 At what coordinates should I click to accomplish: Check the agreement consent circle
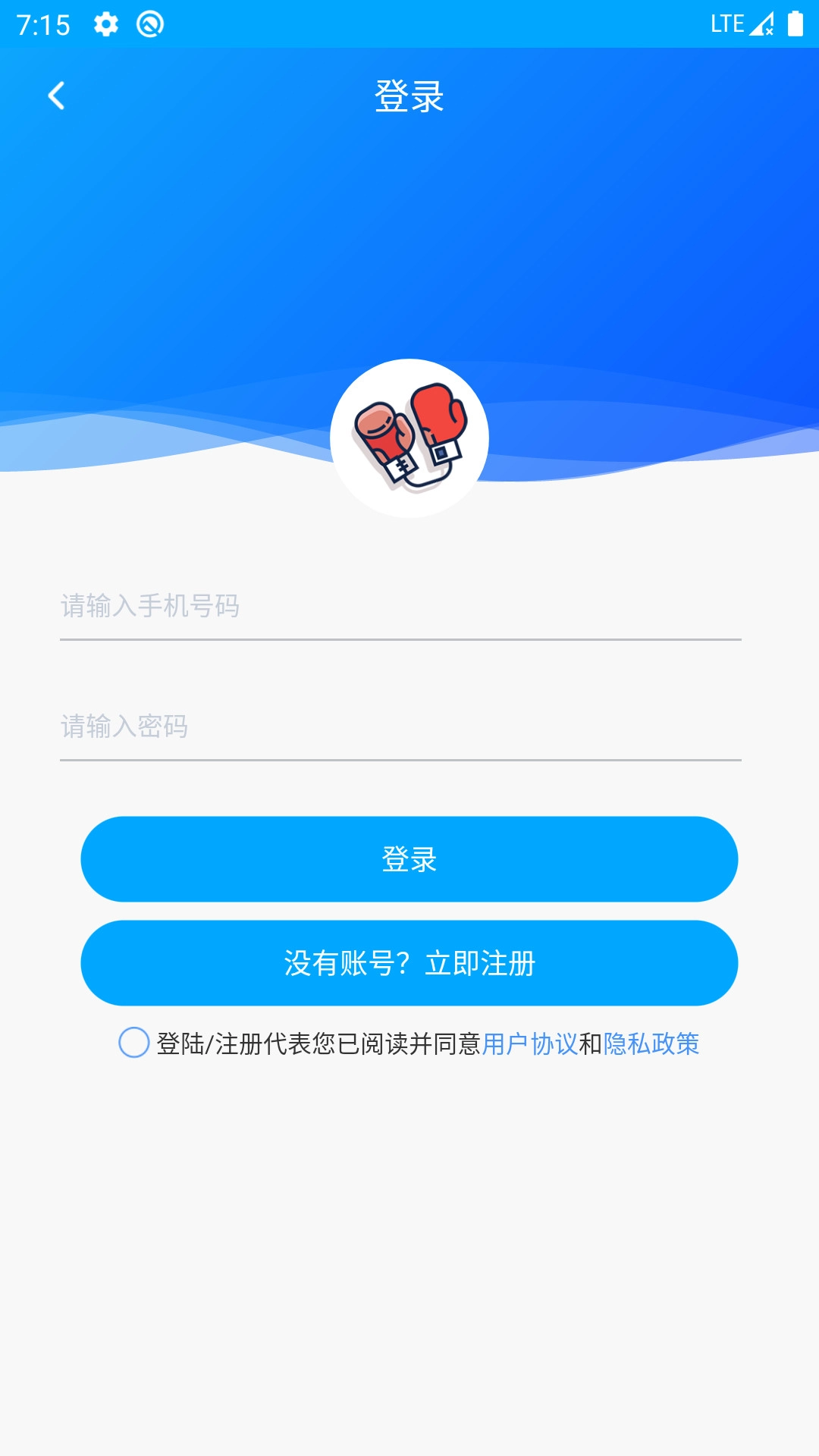point(134,1043)
